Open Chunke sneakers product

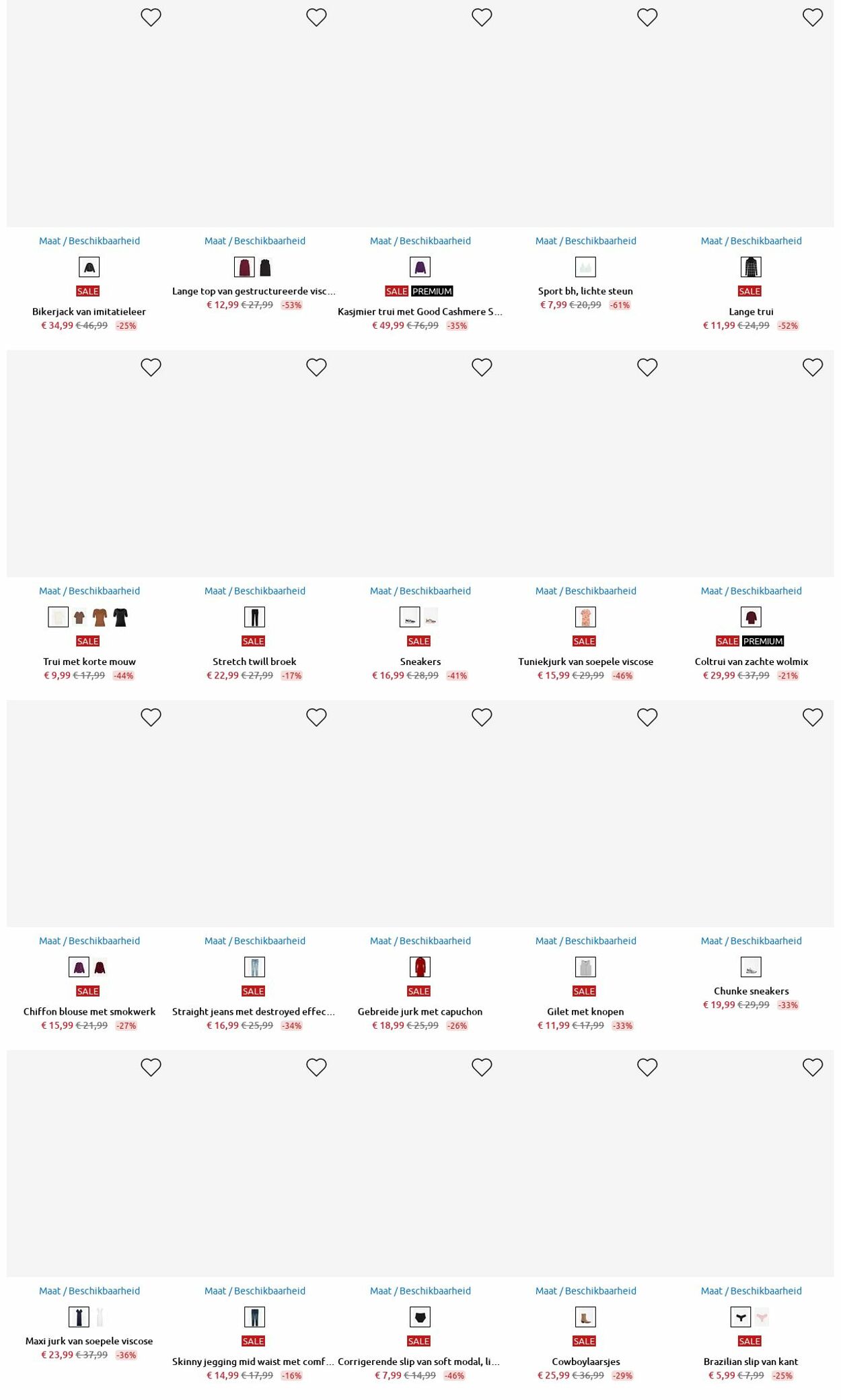coord(751,991)
